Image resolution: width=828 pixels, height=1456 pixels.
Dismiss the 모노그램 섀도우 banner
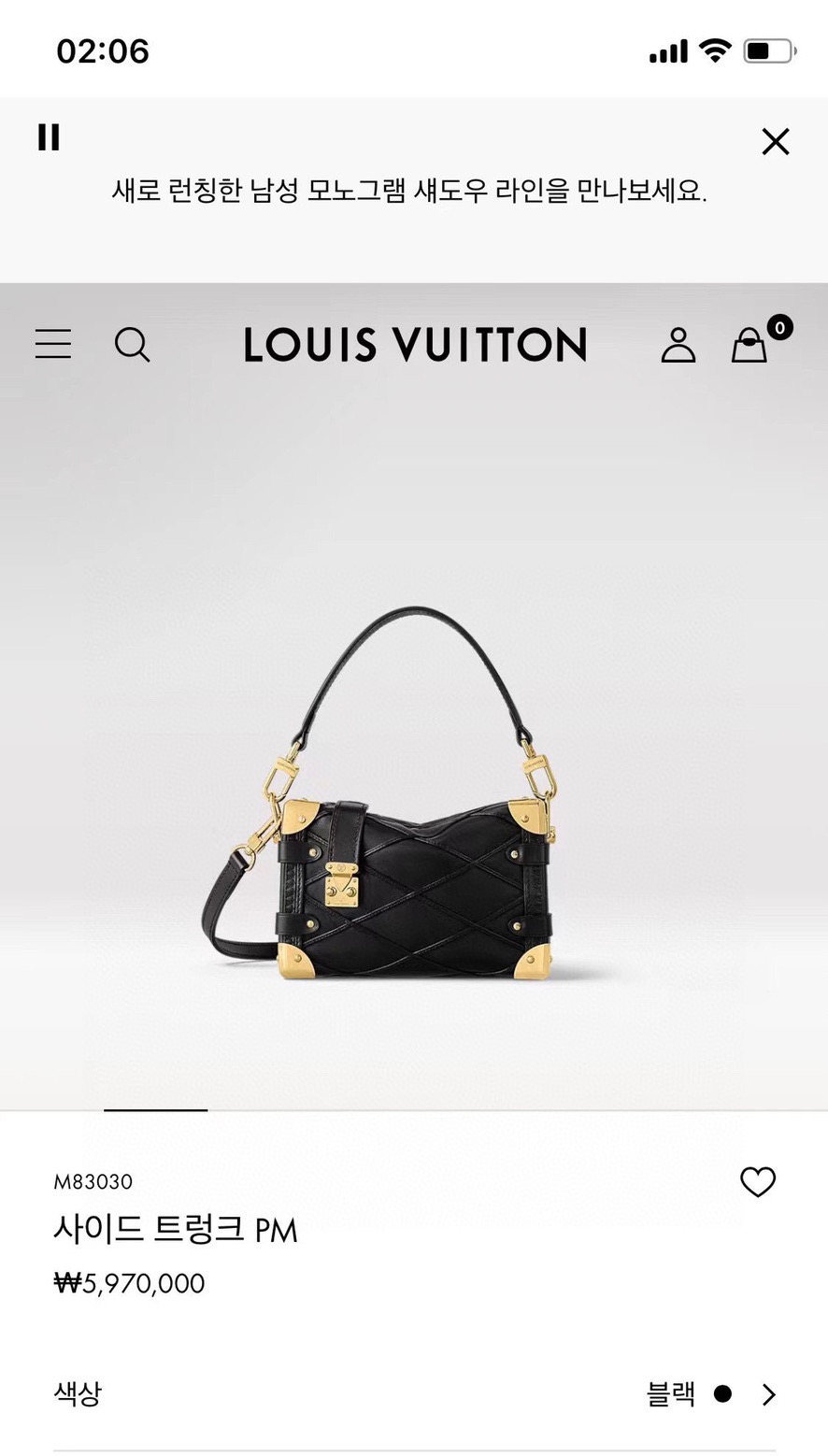(775, 141)
